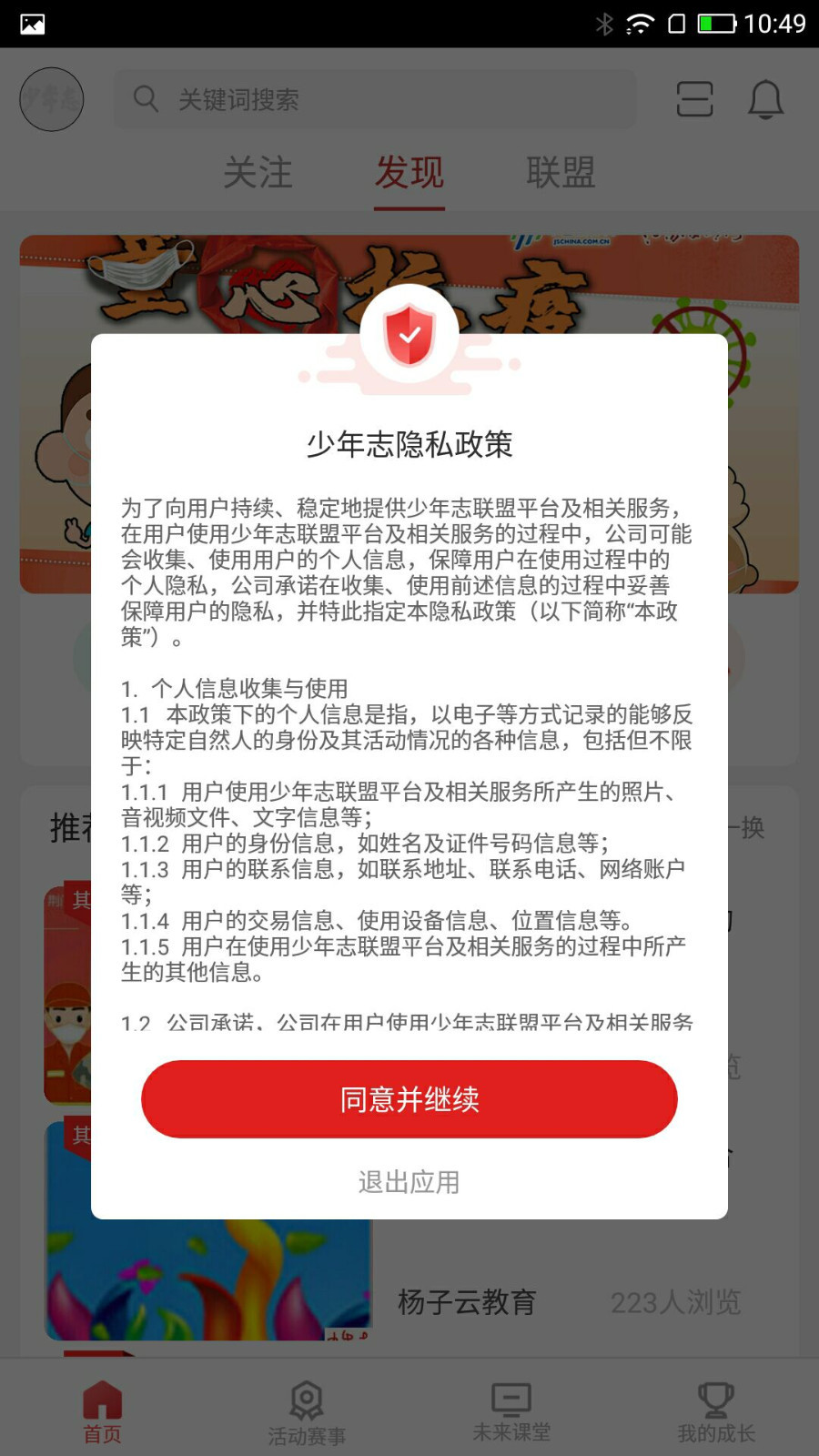819x1456 pixels.
Task: Switch to the 关注 tab
Action: click(x=259, y=173)
